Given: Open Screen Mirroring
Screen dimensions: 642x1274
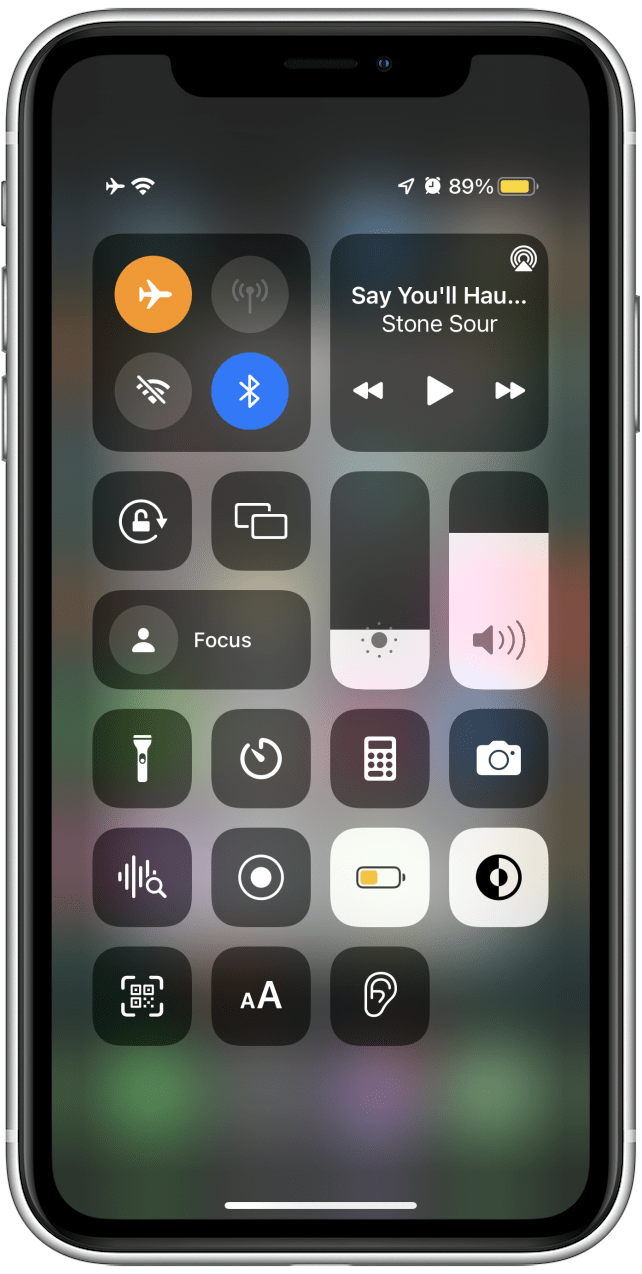Looking at the screenshot, I should click(x=261, y=521).
